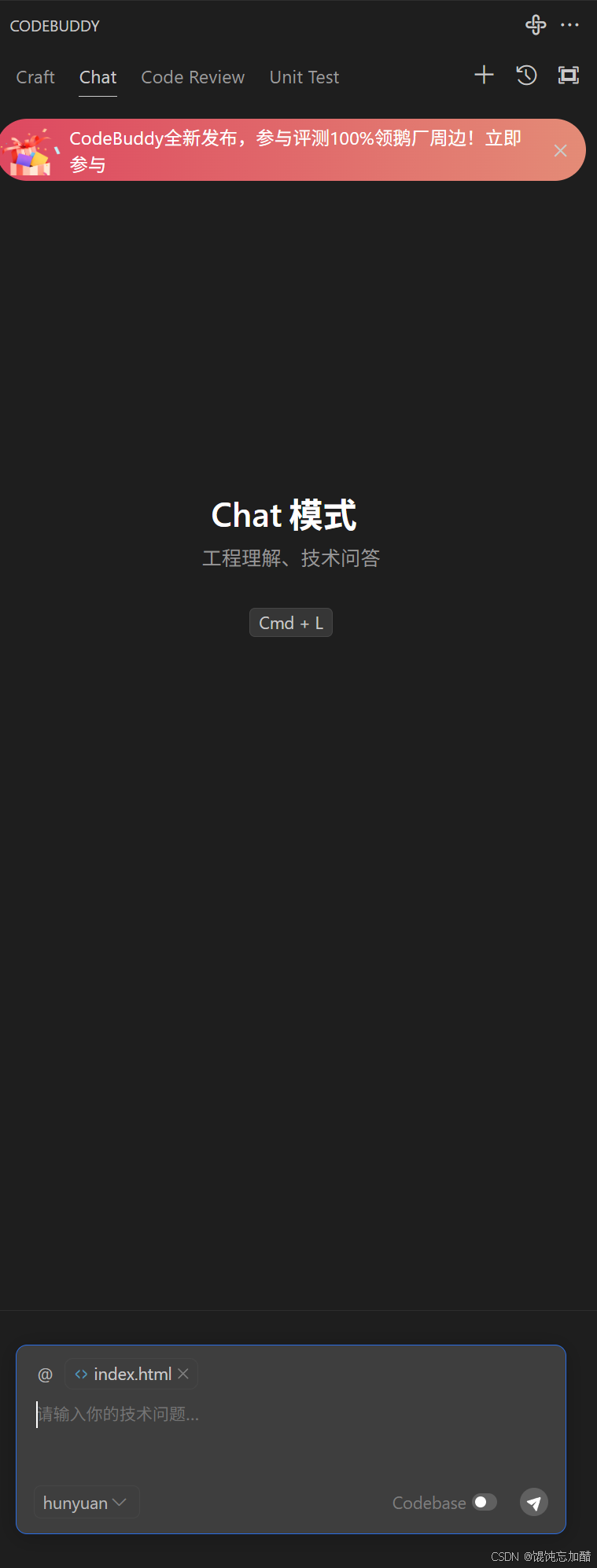Switch to the Craft tab
Screen dimensions: 597x1568
coord(35,77)
